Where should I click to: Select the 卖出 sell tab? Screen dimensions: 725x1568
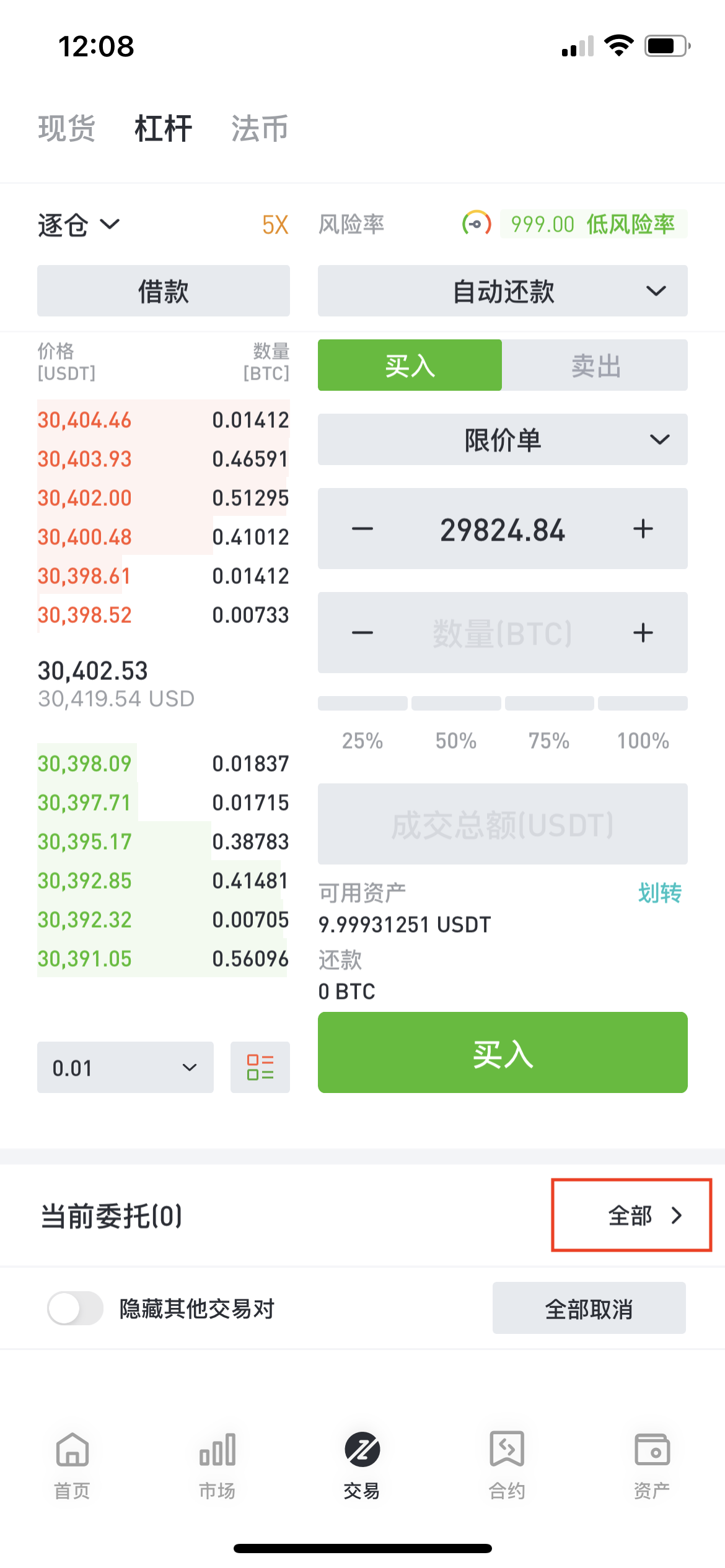click(595, 366)
